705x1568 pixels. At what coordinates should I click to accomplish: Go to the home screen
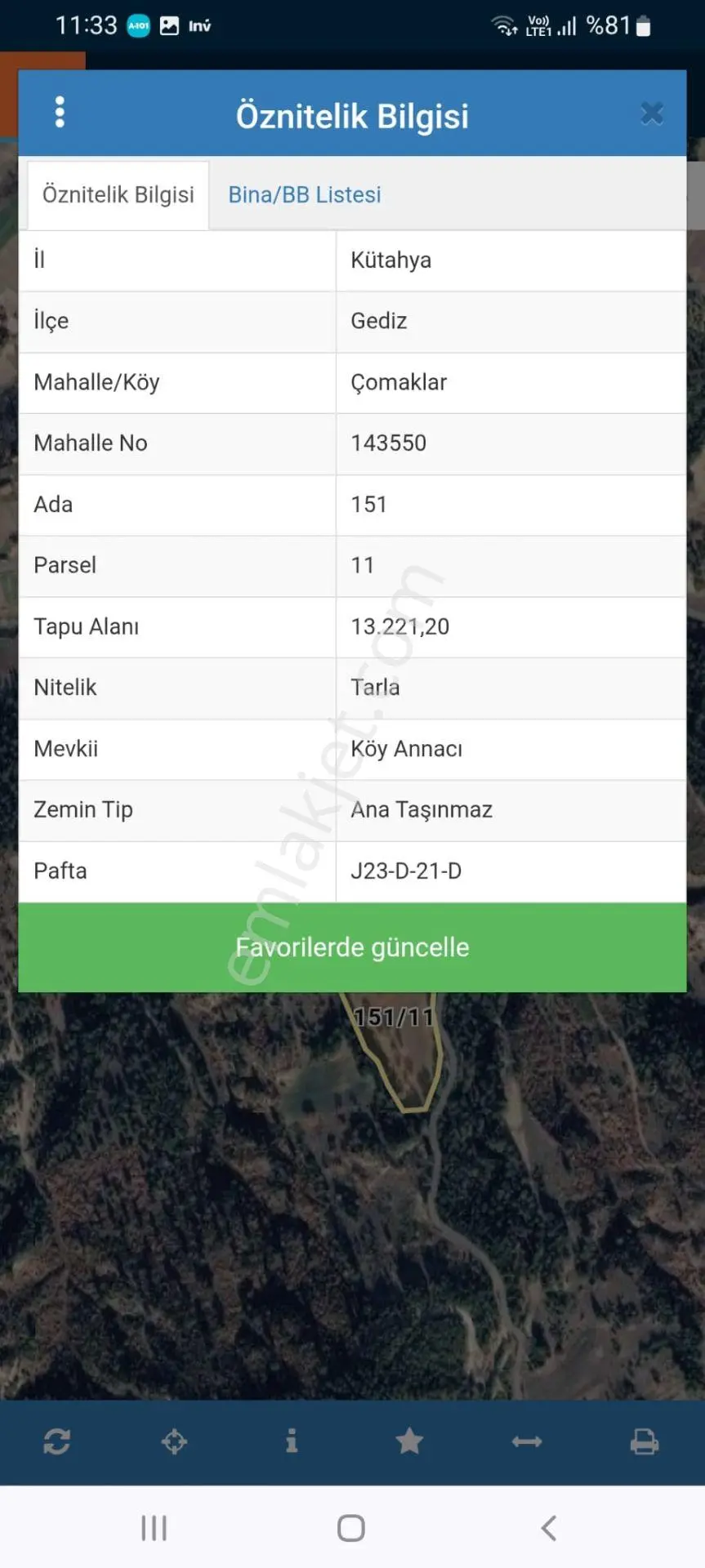pyautogui.click(x=351, y=1528)
